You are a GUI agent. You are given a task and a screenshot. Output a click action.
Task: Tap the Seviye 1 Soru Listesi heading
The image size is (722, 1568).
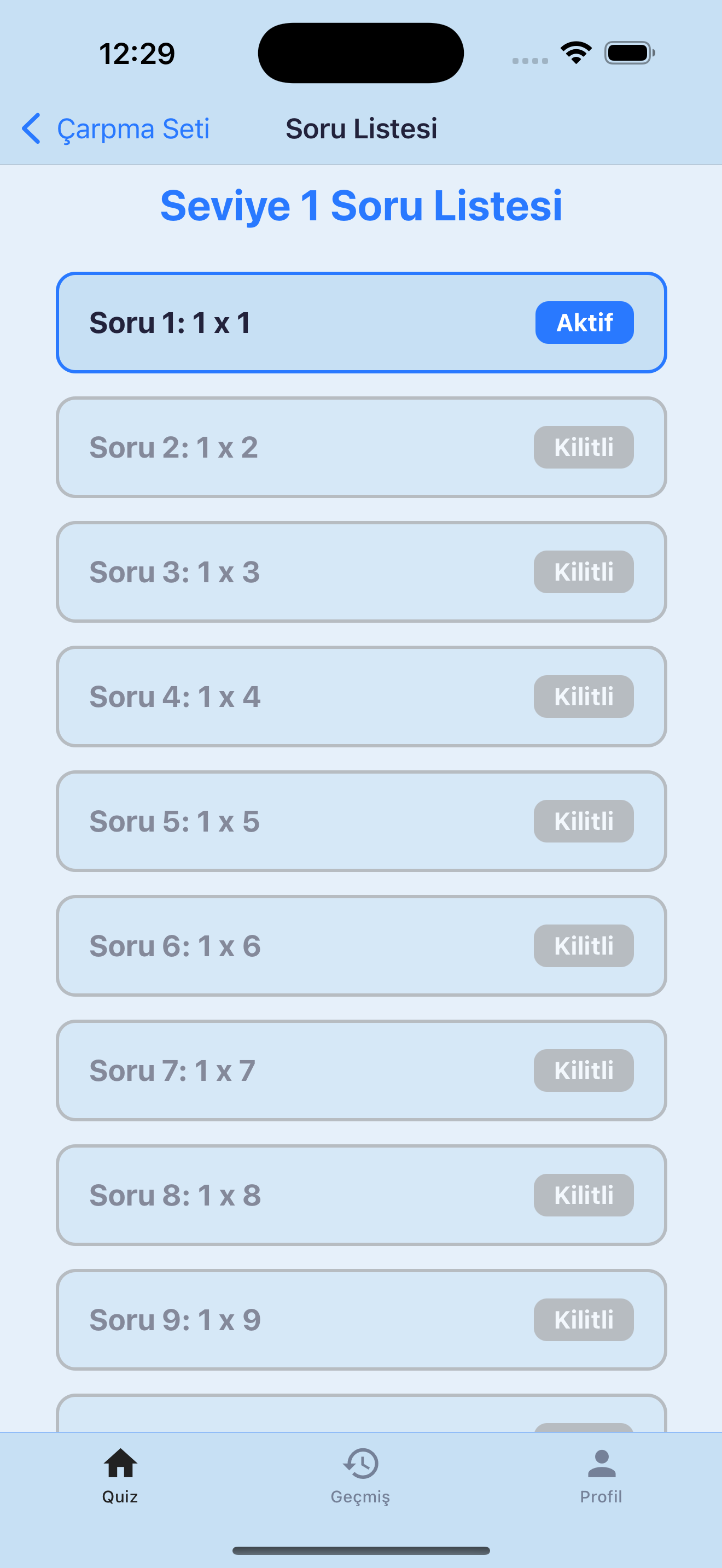click(360, 206)
